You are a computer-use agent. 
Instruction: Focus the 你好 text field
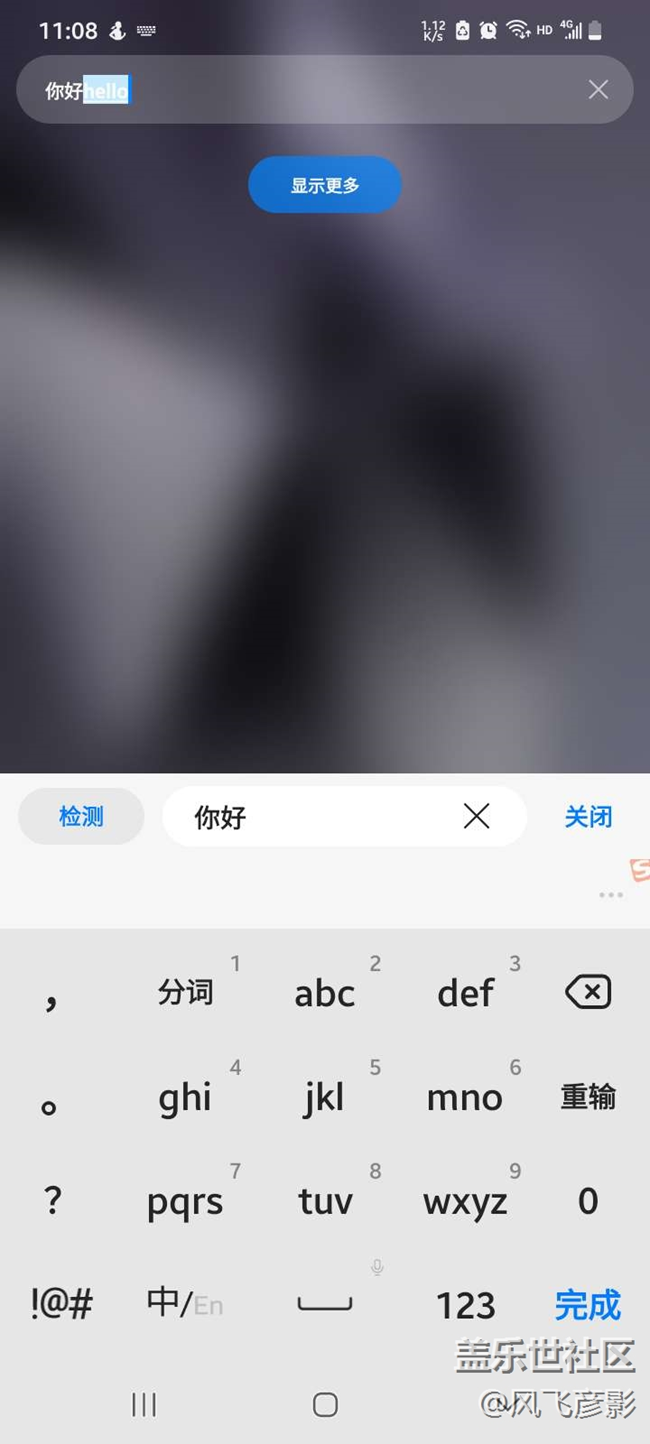(310, 816)
